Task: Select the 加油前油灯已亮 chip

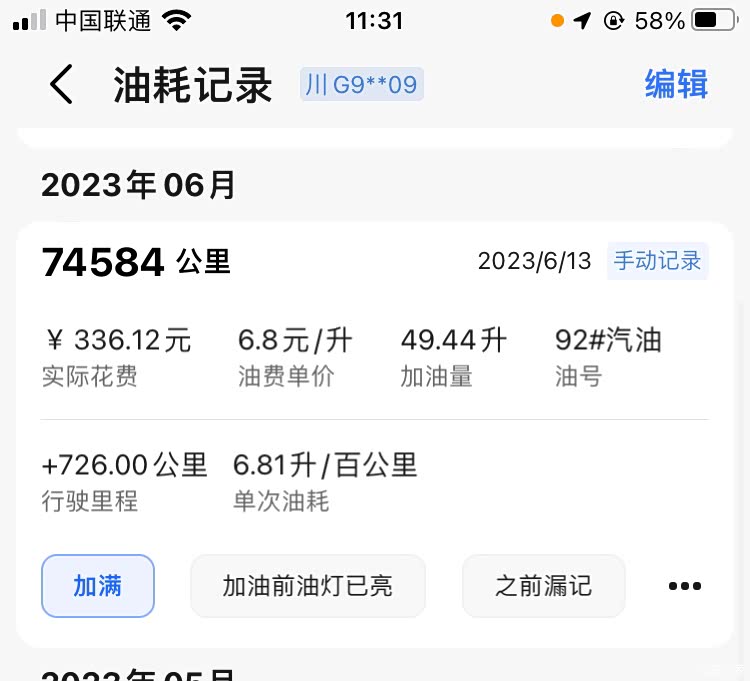Action: click(308, 586)
